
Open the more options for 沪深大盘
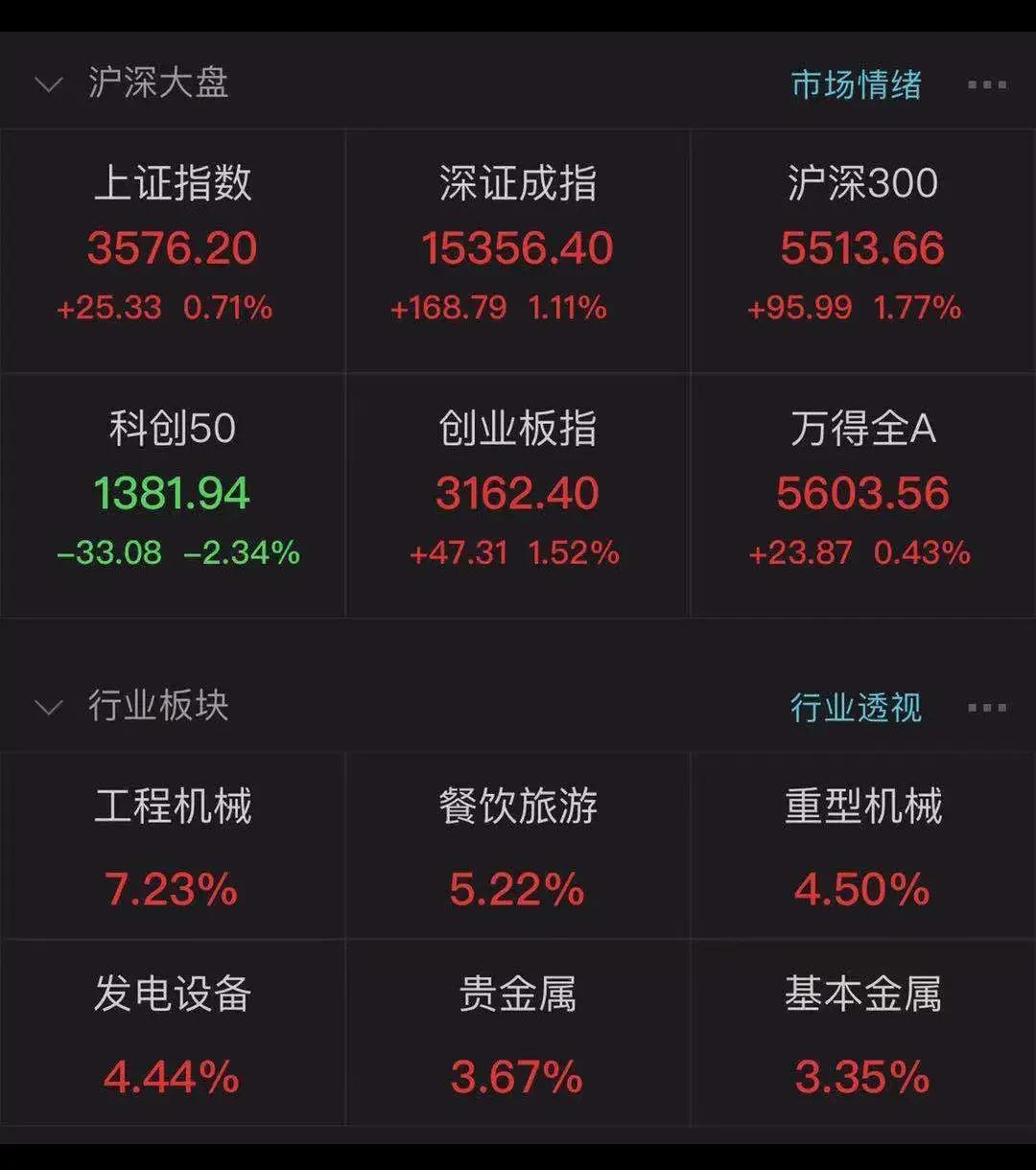986,84
